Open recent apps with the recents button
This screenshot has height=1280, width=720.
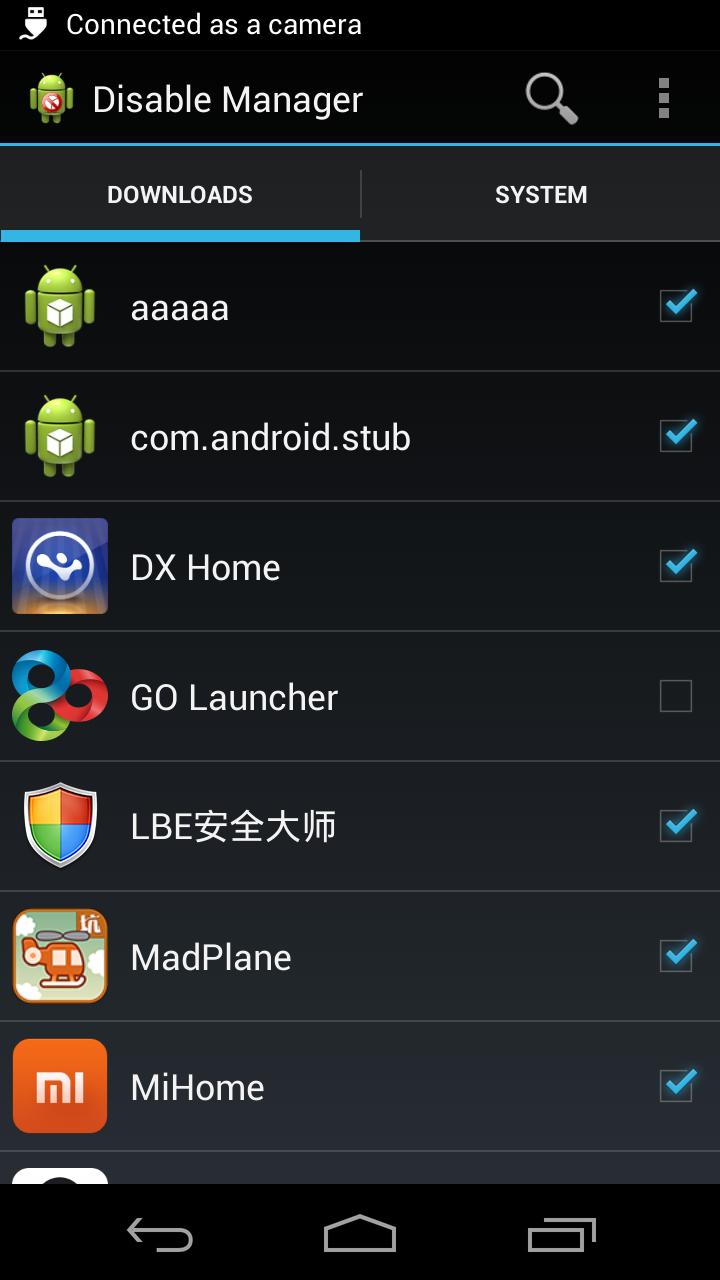click(x=560, y=1235)
